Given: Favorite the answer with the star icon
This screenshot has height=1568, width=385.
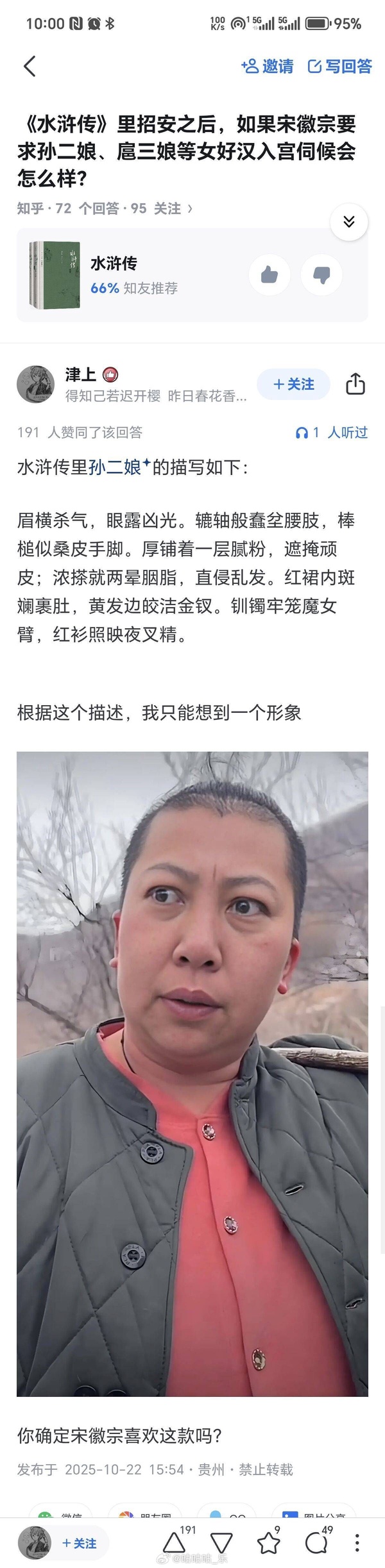Looking at the screenshot, I should click(268, 1543).
